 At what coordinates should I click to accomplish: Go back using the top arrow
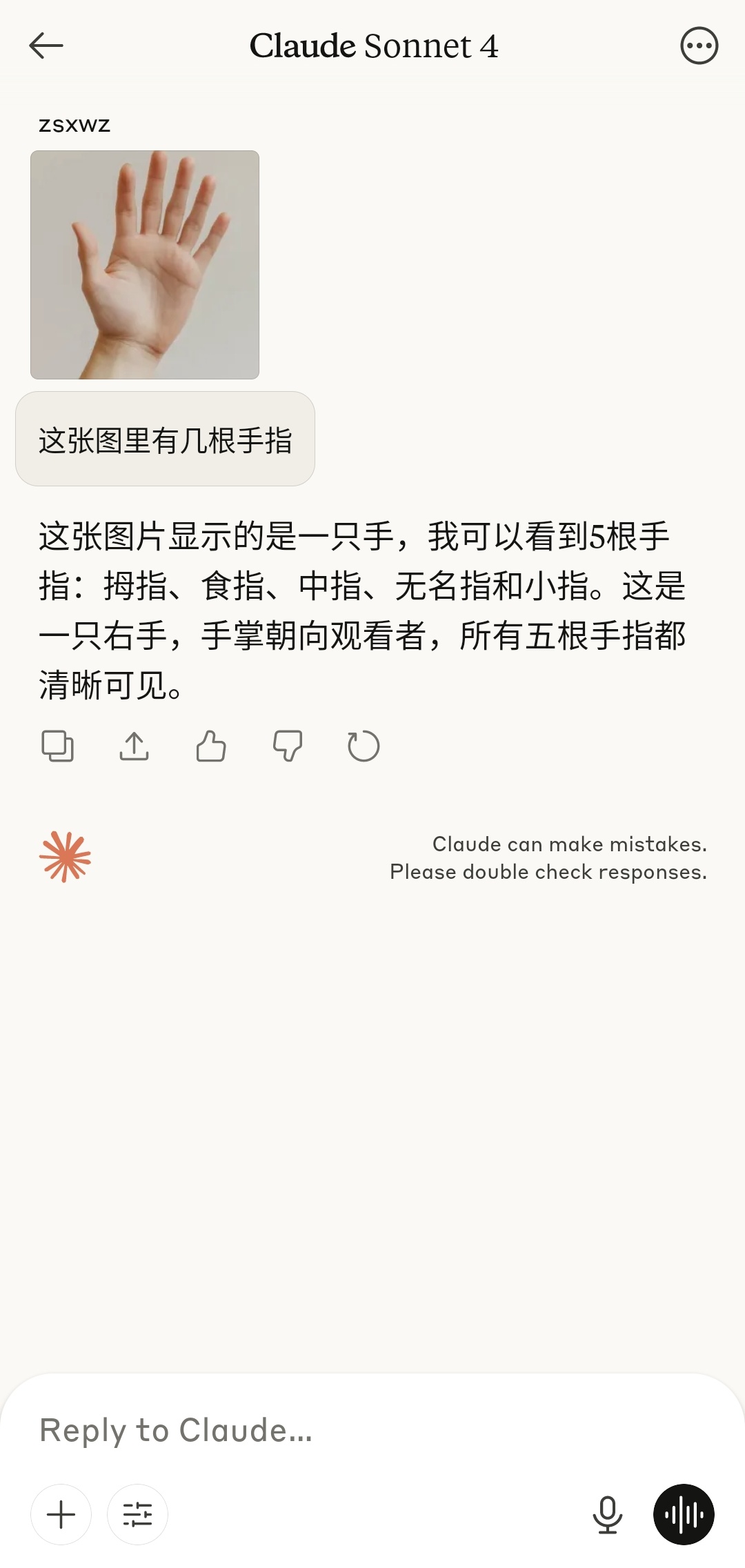click(46, 46)
